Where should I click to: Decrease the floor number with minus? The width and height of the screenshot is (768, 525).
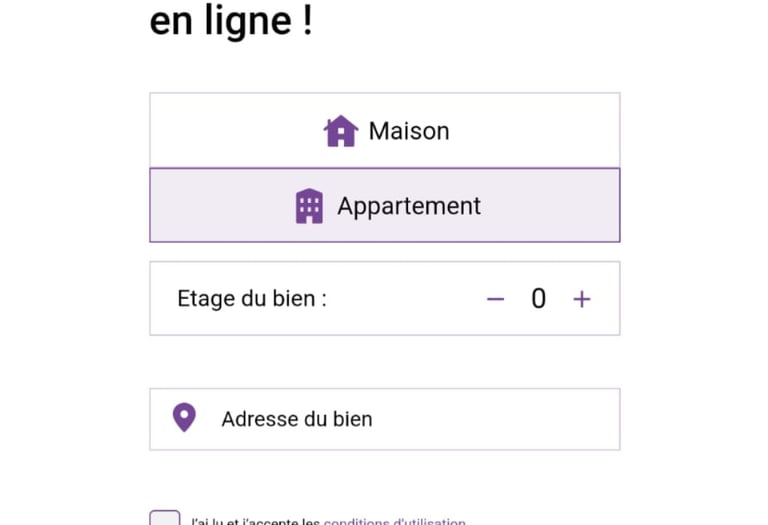(495, 299)
